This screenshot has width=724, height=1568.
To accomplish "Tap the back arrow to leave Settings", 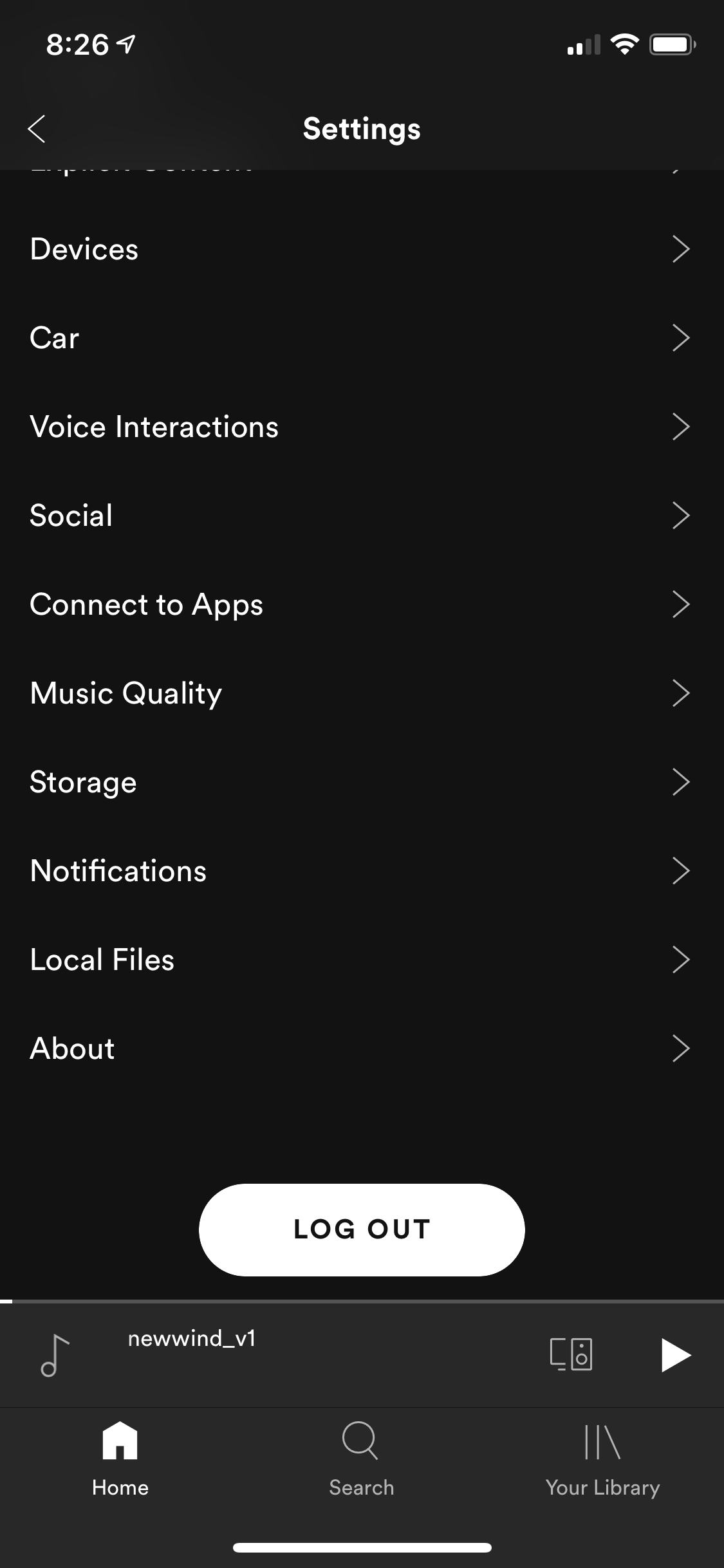I will click(x=37, y=128).
